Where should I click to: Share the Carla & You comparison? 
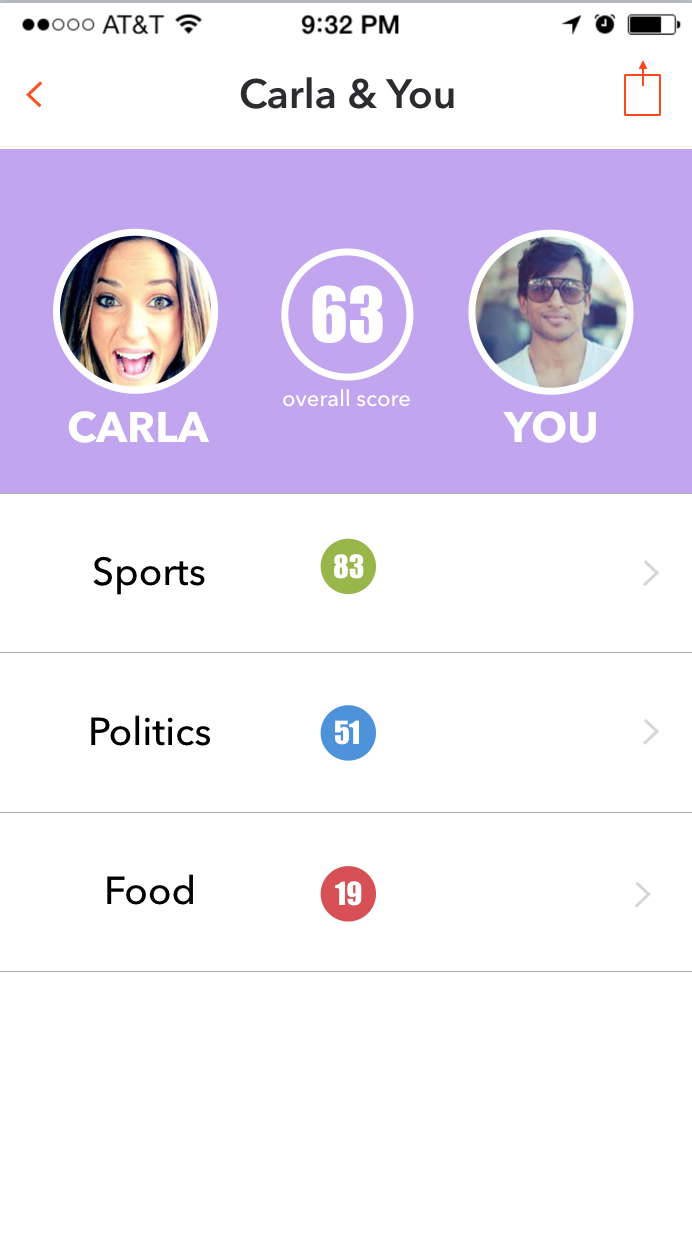click(642, 91)
